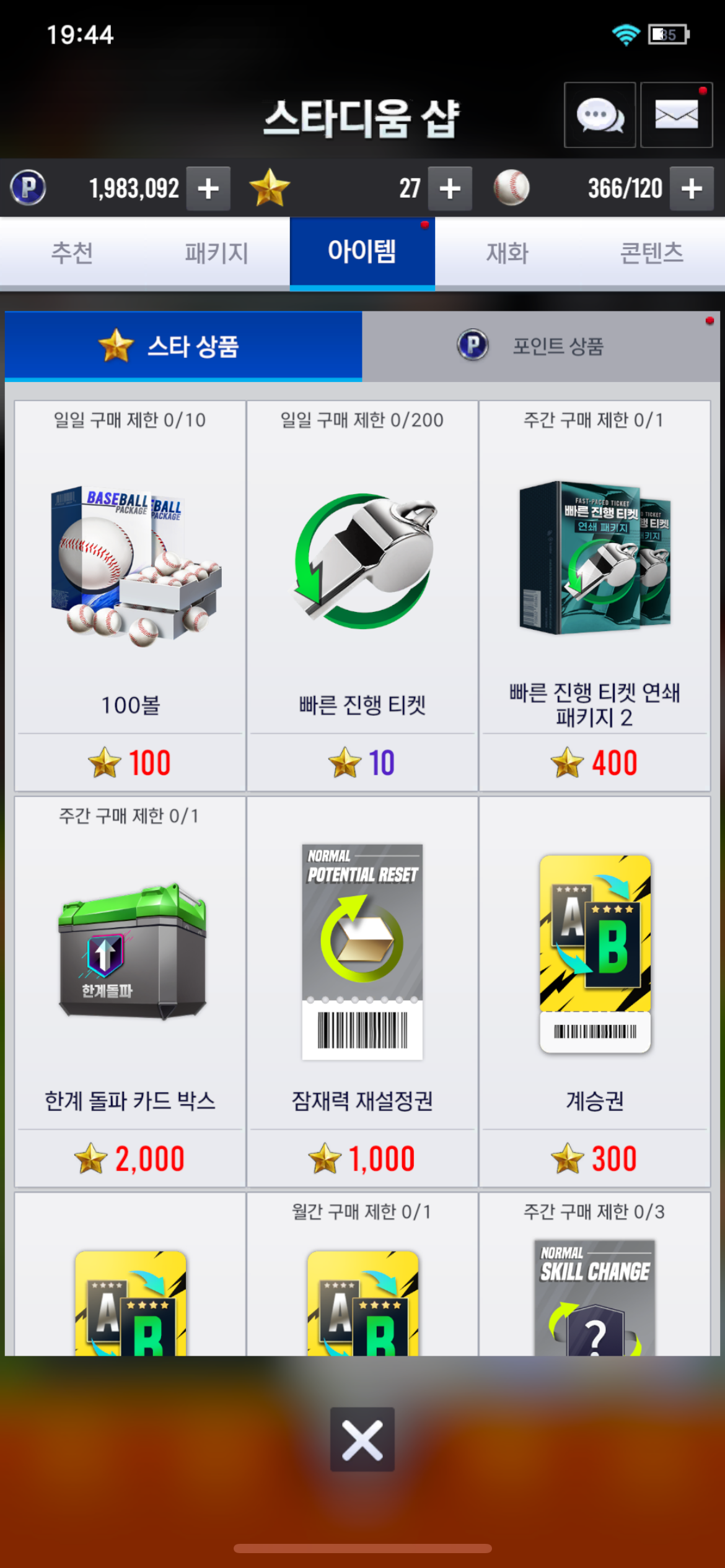Open the 한계 돌파 카드 박스 item
This screenshot has width=725, height=1568.
[x=130, y=991]
